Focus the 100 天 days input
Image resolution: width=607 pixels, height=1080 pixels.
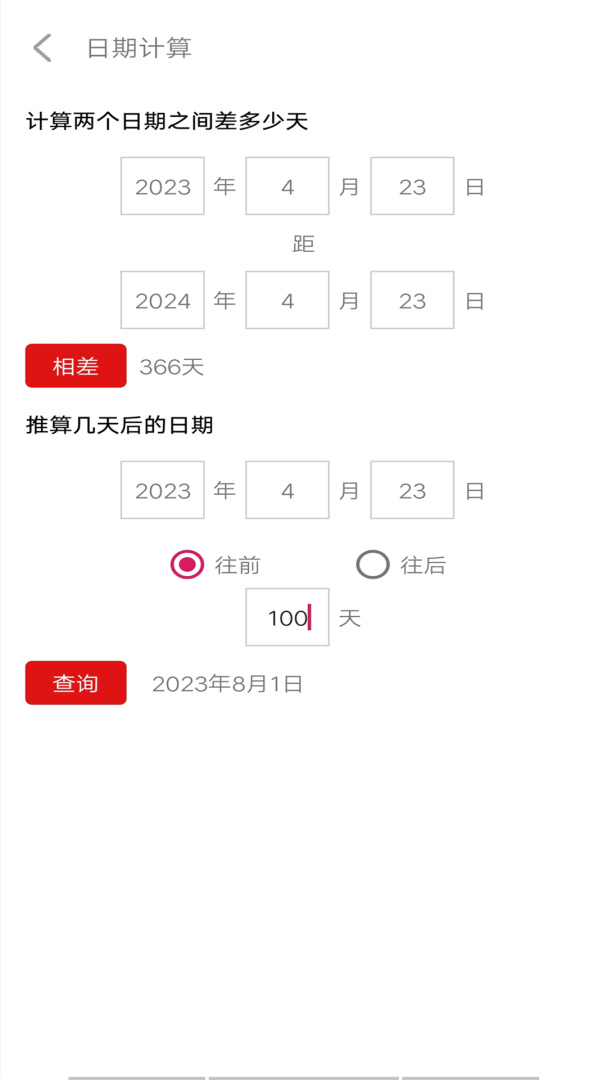pyautogui.click(x=288, y=617)
